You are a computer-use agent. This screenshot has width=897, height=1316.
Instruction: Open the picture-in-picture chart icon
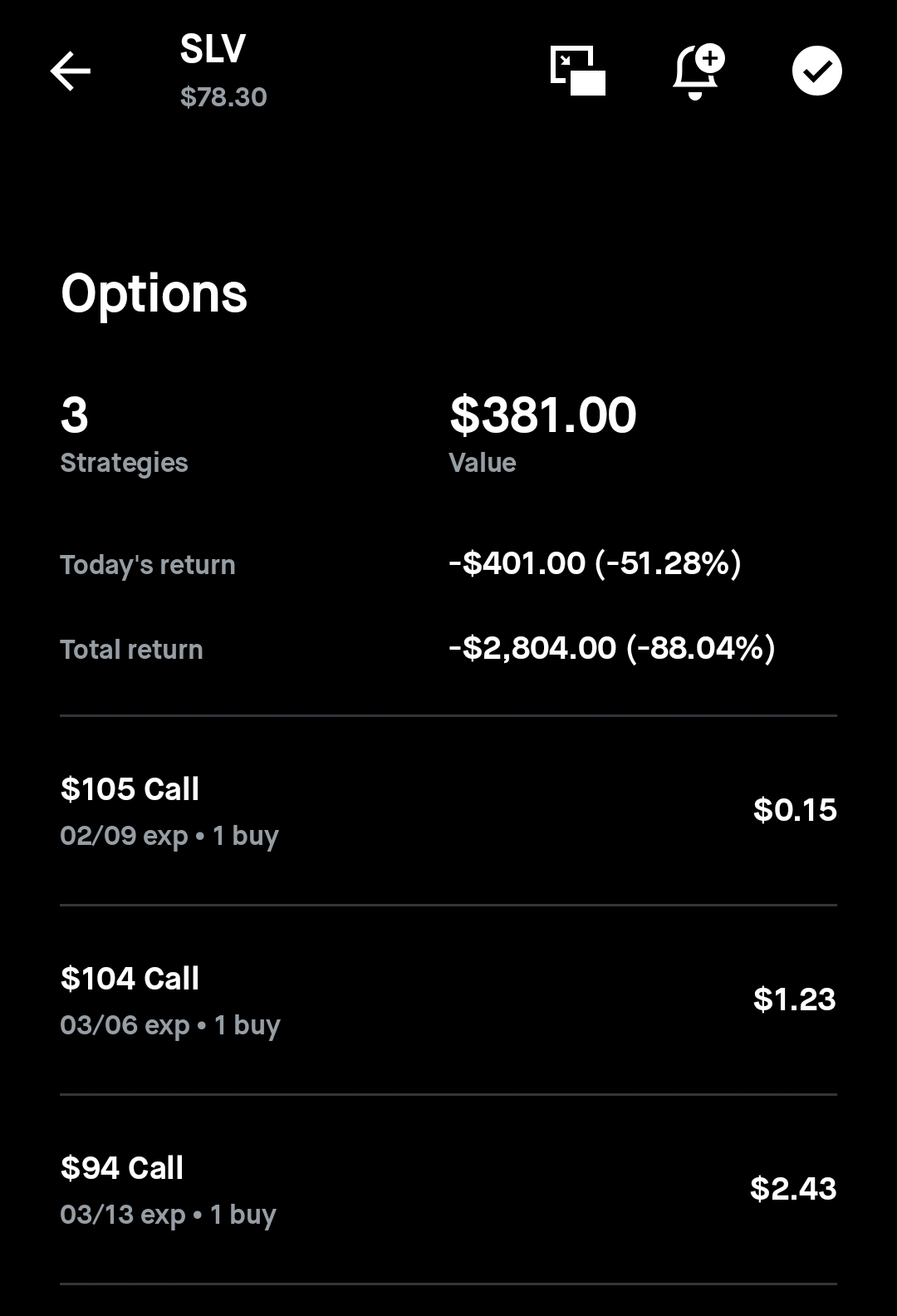(577, 71)
